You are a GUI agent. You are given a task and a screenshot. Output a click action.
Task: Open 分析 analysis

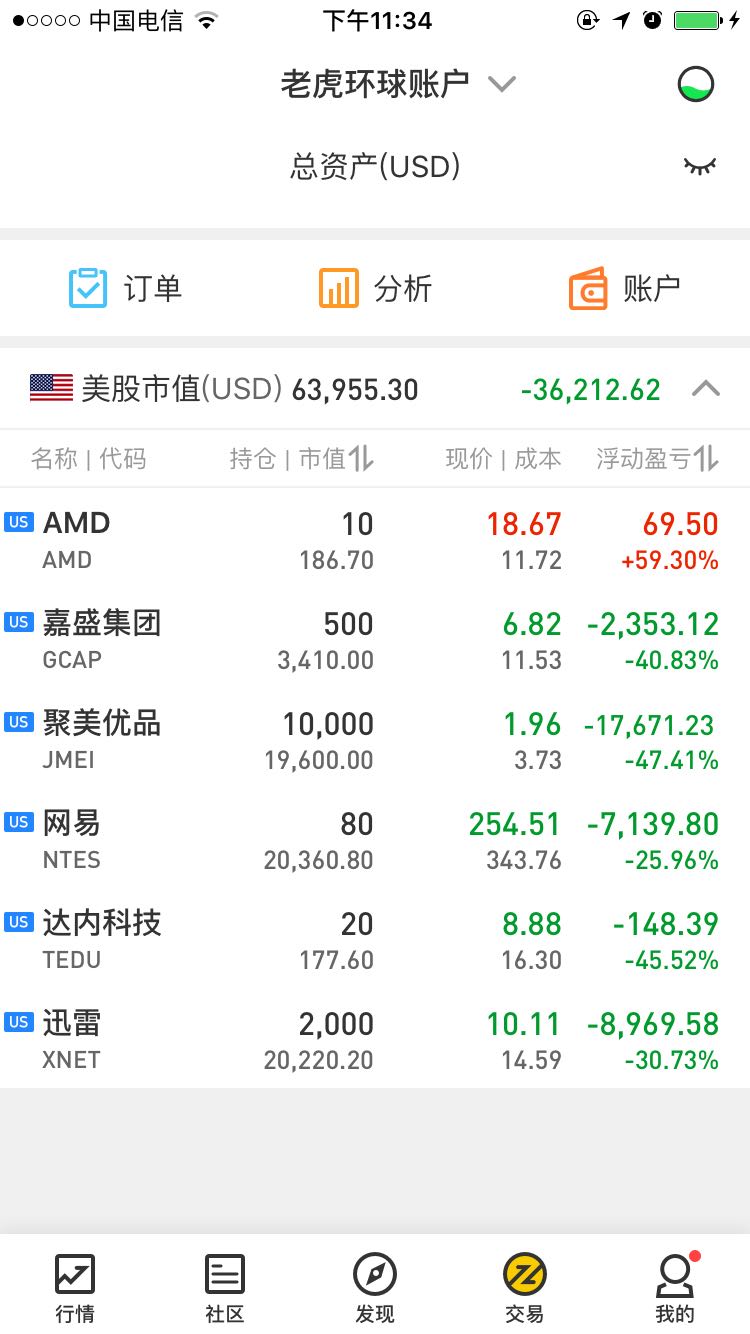(375, 289)
